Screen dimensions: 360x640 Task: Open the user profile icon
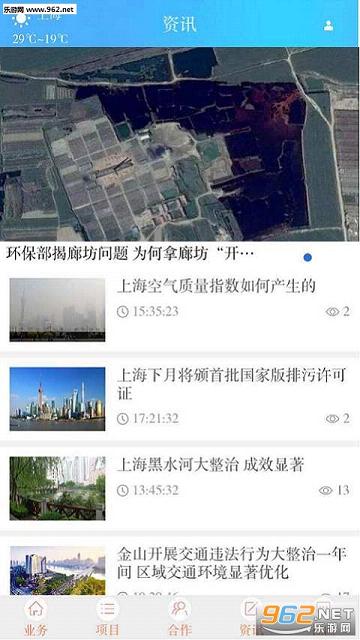pyautogui.click(x=328, y=26)
